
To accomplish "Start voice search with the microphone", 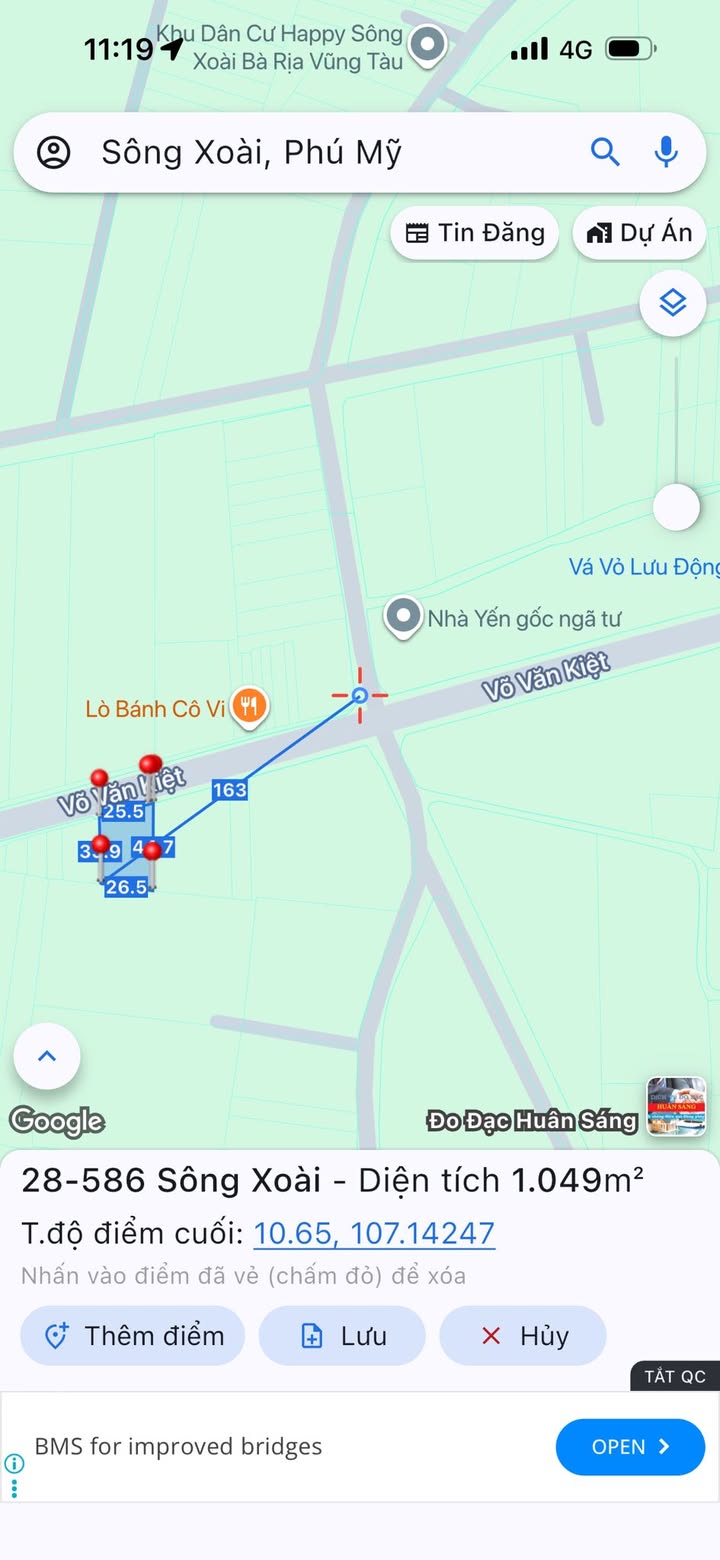I will click(x=666, y=152).
